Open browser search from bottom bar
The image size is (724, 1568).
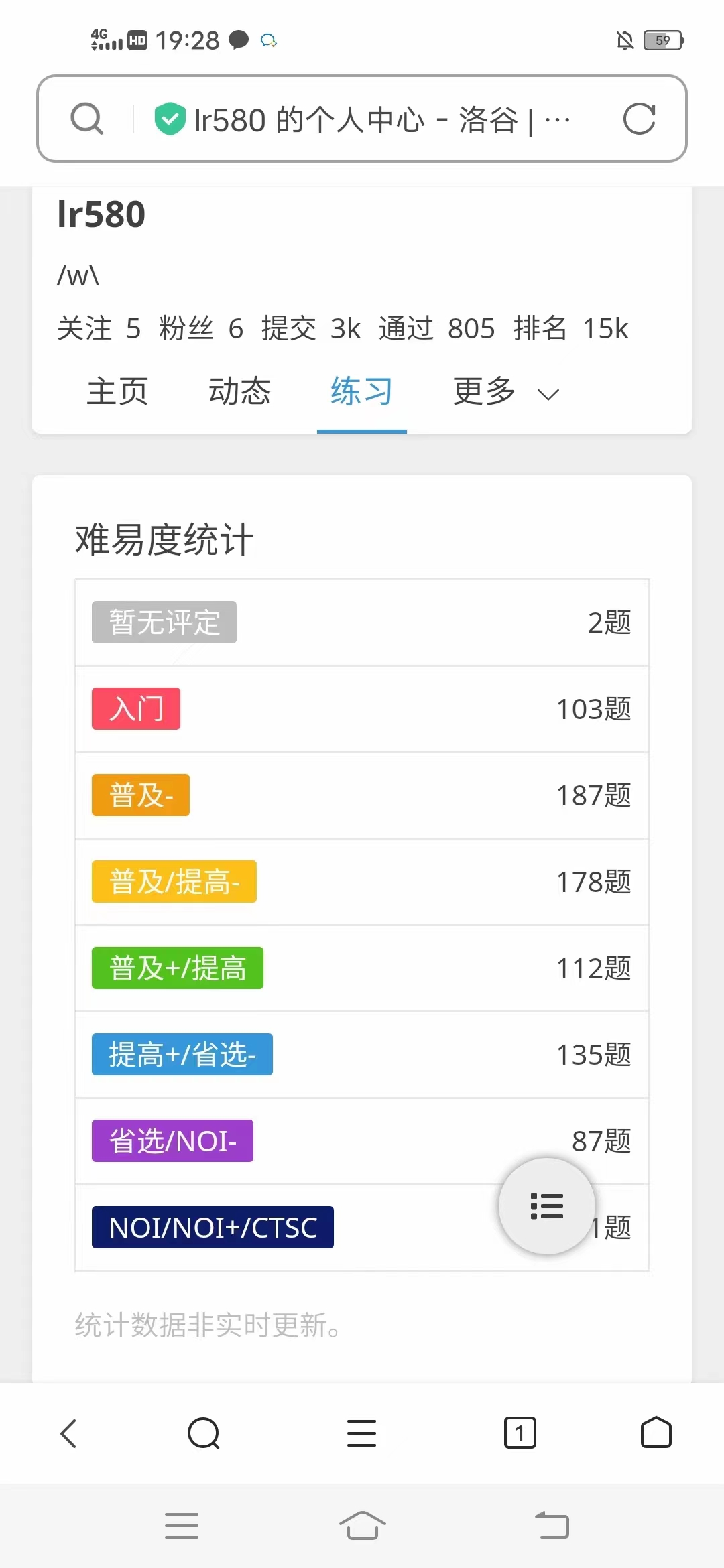click(204, 1433)
